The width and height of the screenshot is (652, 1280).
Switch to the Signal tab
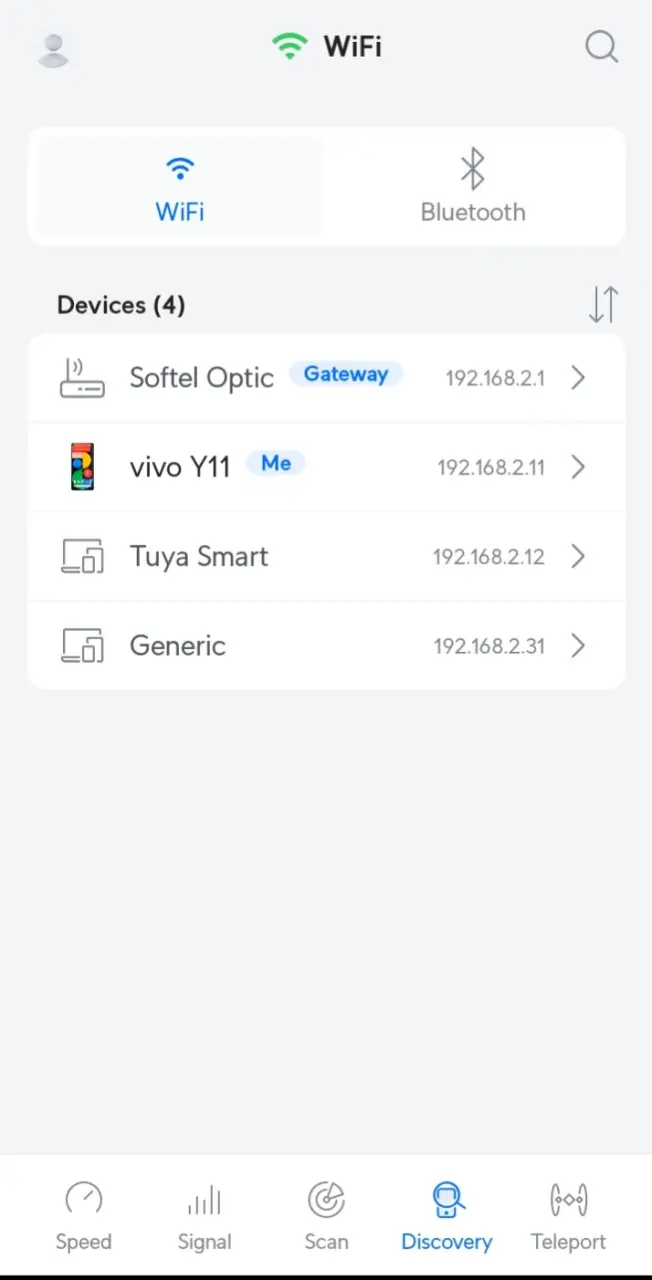204,1216
